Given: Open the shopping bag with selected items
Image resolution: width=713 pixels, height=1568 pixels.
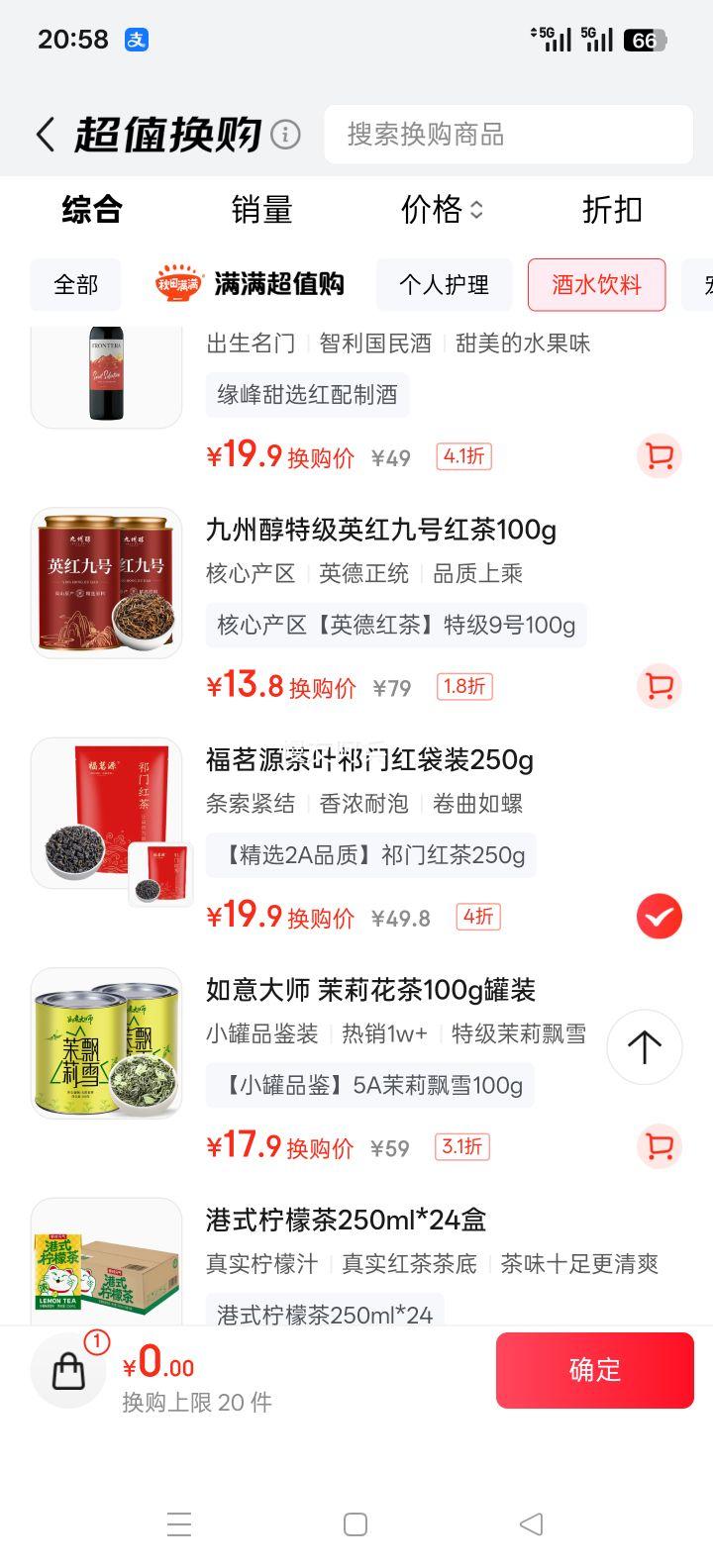Looking at the screenshot, I should pyautogui.click(x=68, y=1370).
